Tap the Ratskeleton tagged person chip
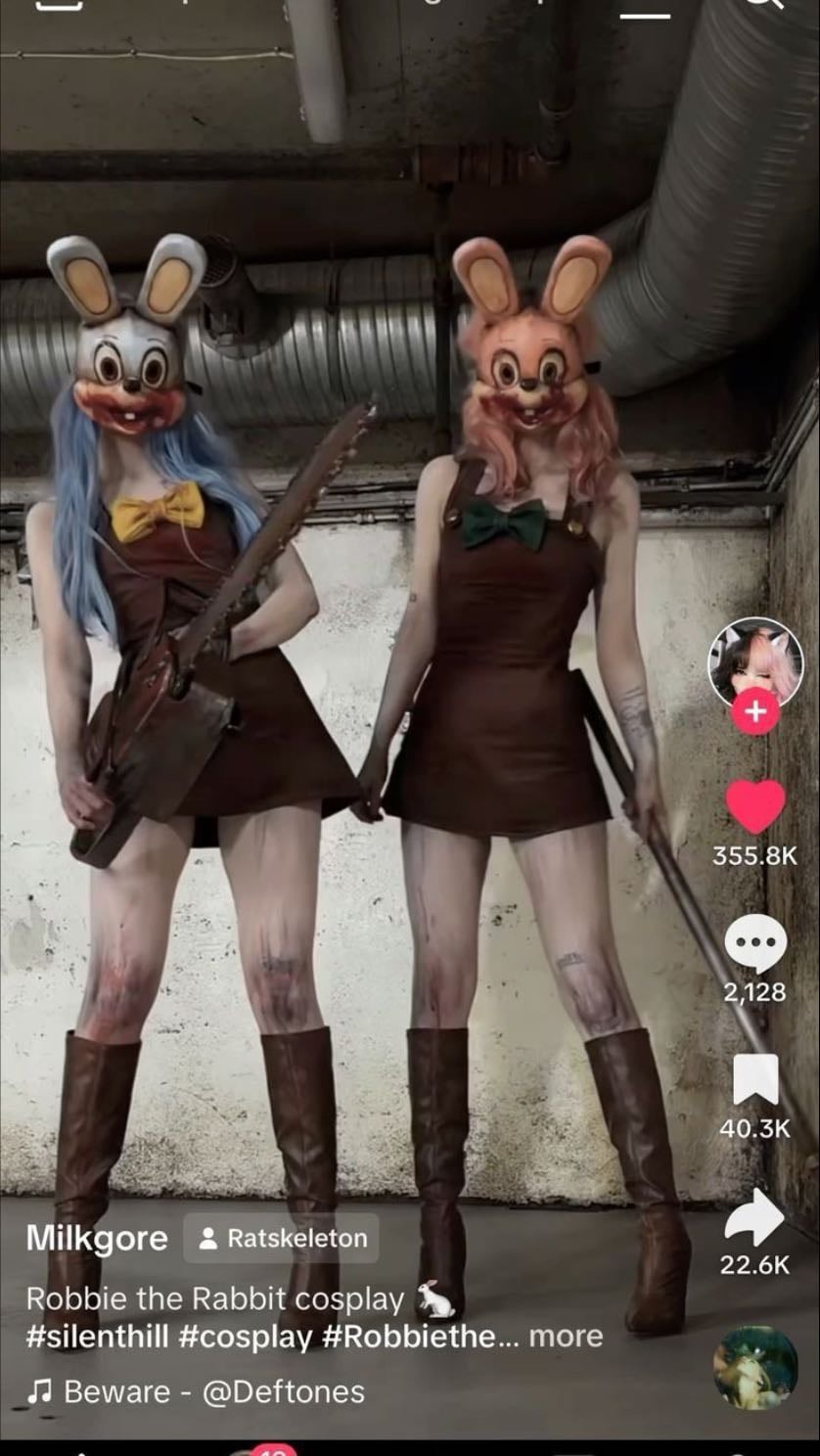 click(x=281, y=1238)
